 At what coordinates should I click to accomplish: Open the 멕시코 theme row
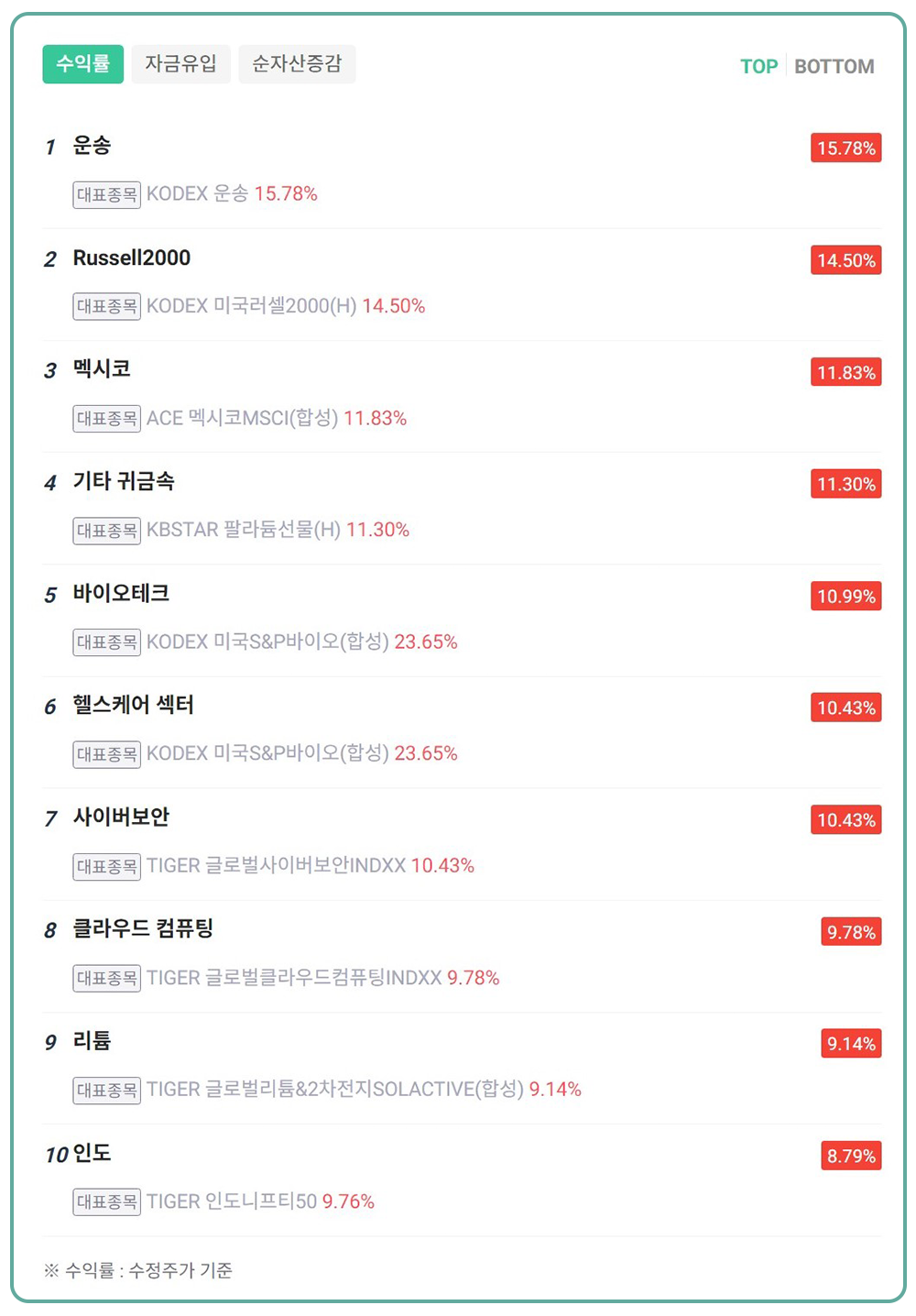(x=102, y=369)
